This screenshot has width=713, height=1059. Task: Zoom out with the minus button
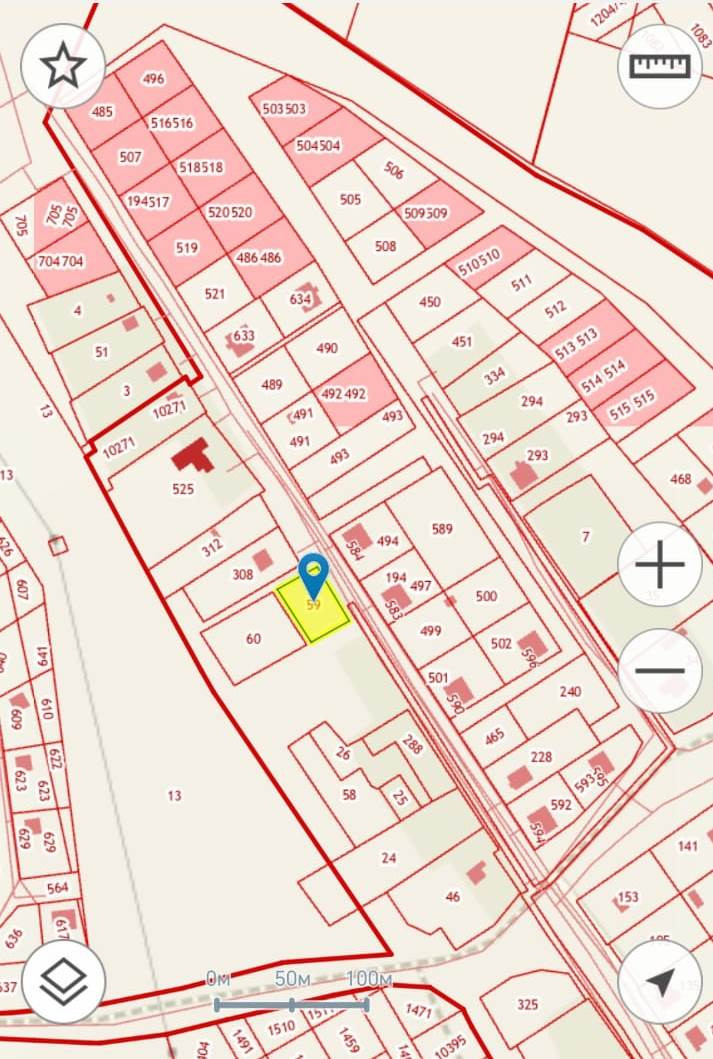(x=659, y=670)
